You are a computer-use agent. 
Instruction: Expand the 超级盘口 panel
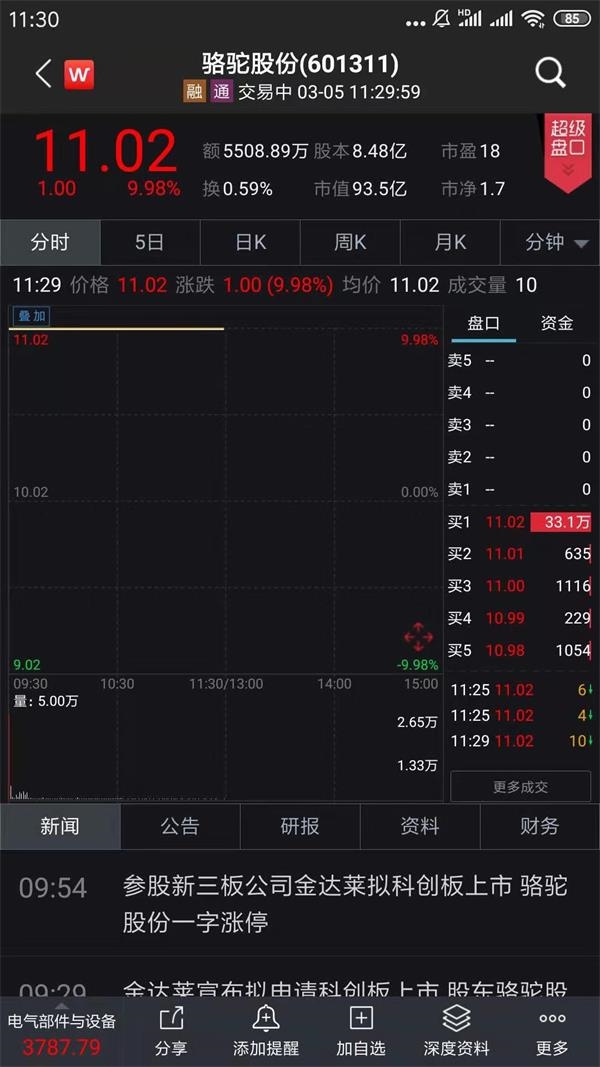pyautogui.click(x=568, y=151)
